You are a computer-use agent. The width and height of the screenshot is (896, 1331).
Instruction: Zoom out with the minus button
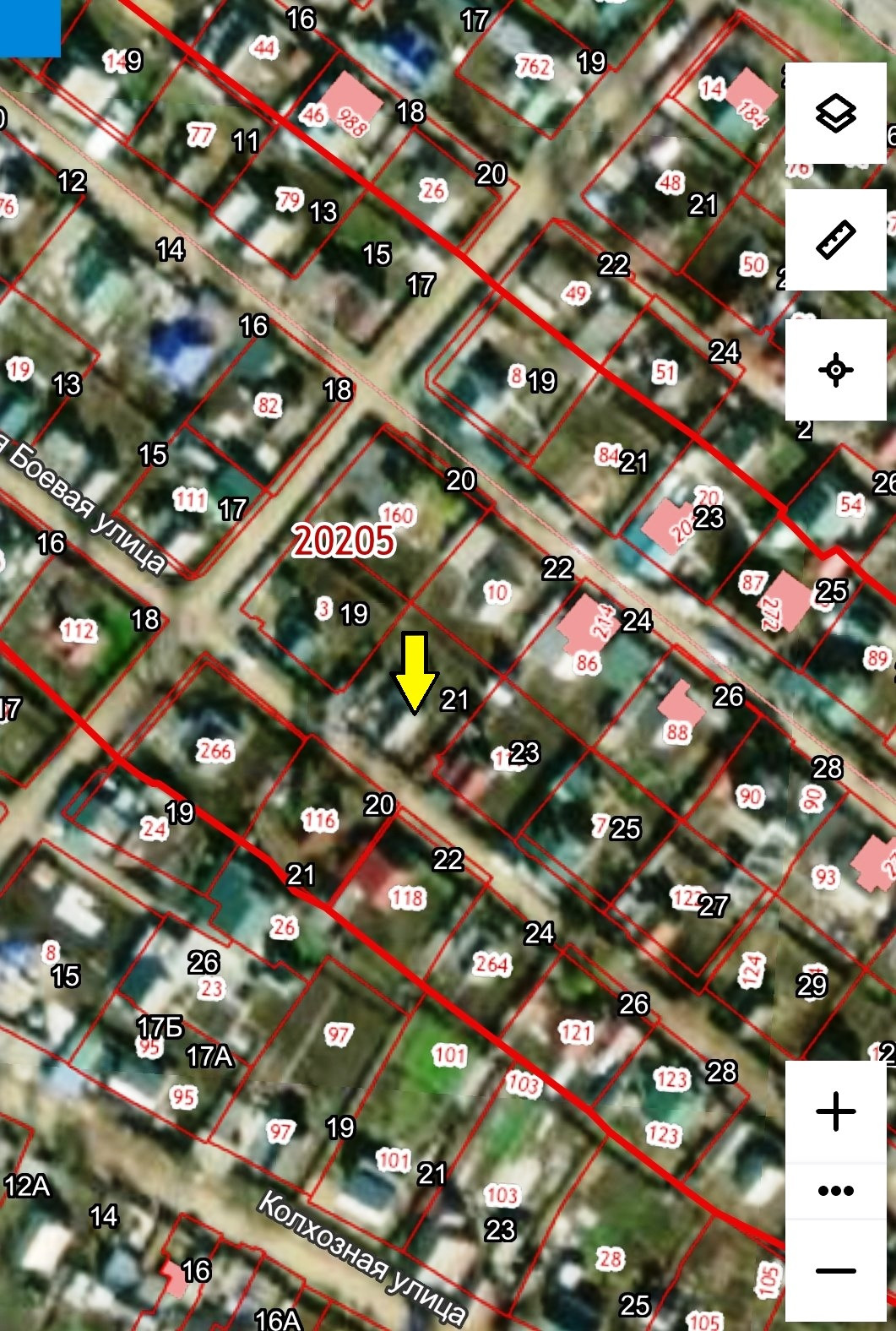pyautogui.click(x=836, y=1270)
